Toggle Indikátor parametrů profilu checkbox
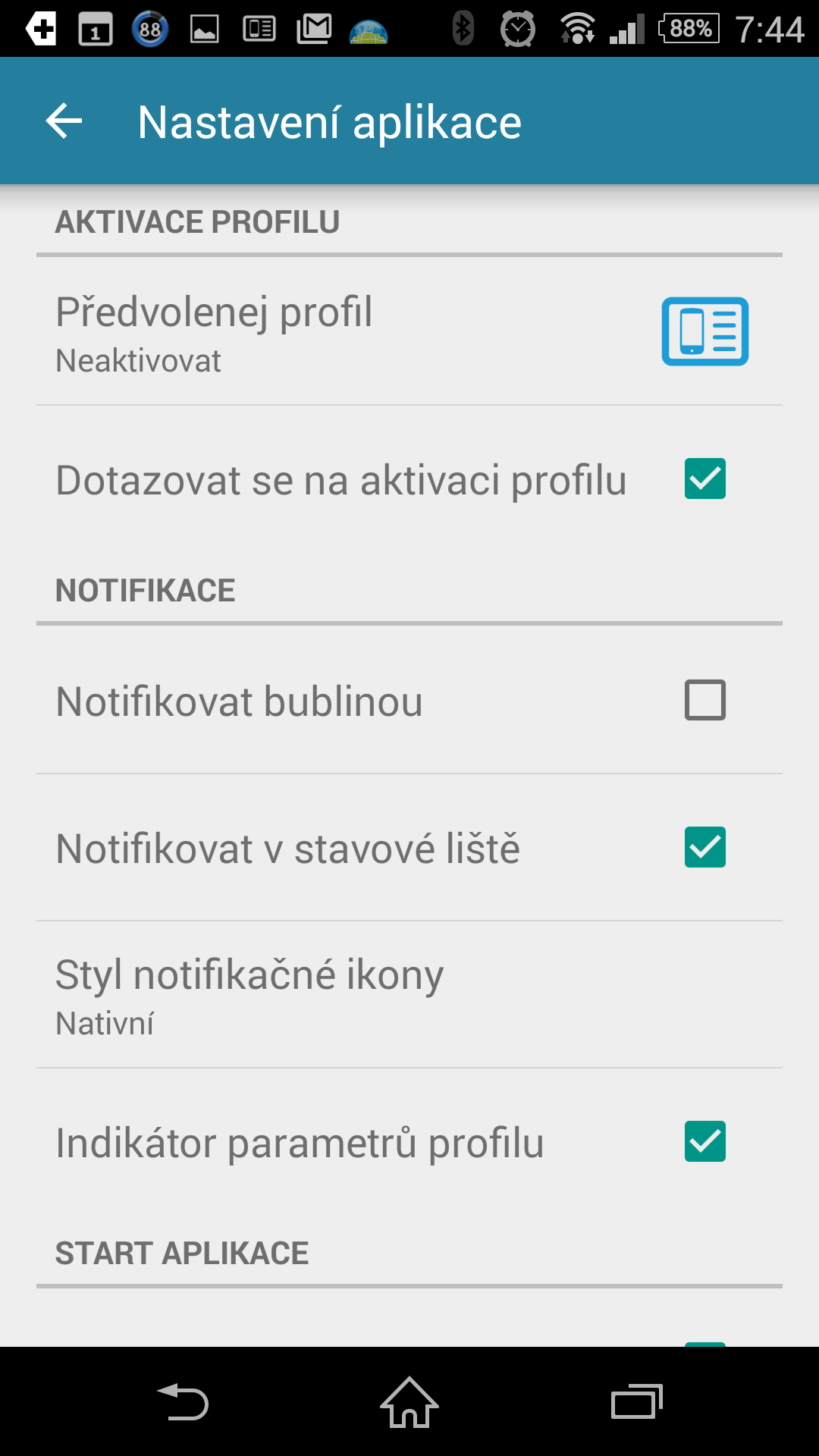Image resolution: width=819 pixels, height=1456 pixels. (x=705, y=1141)
